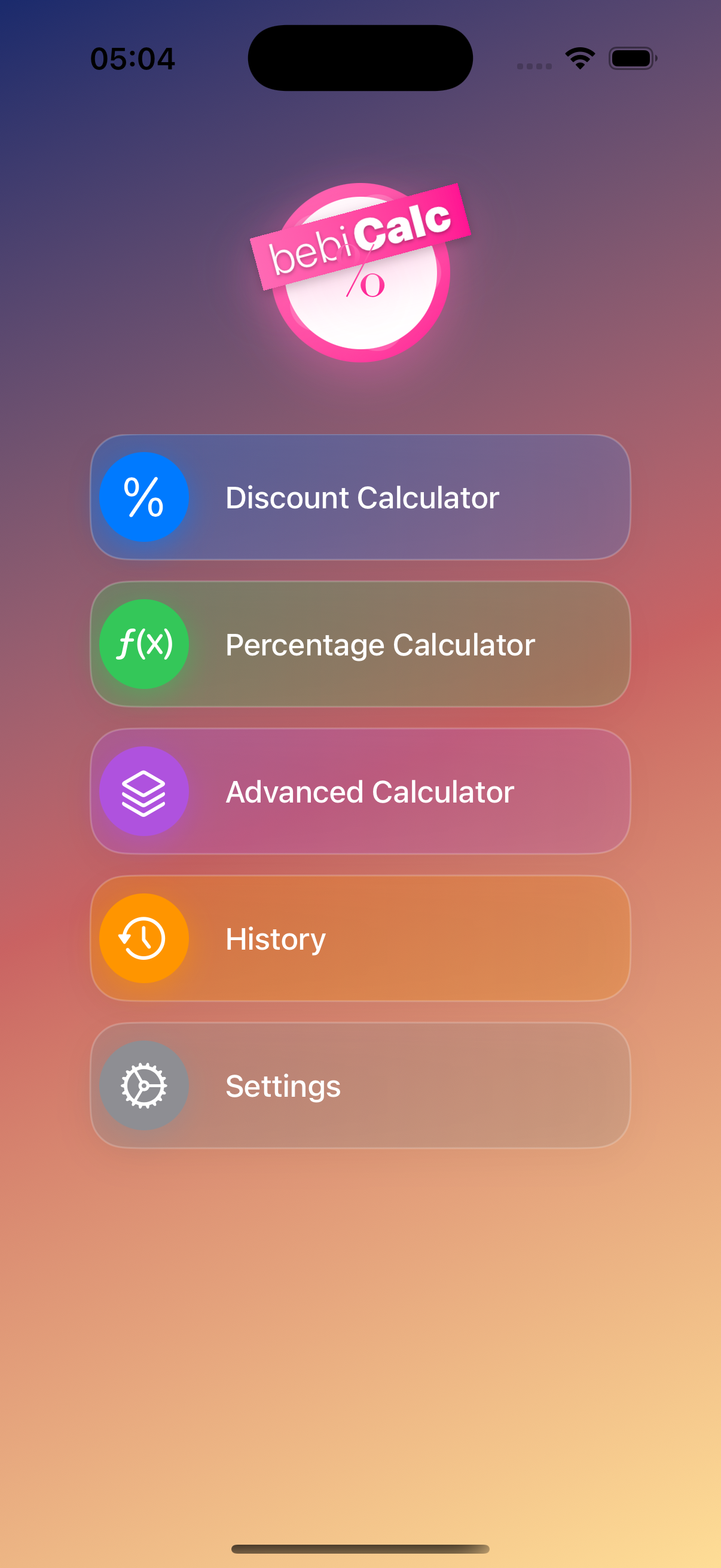This screenshot has height=1568, width=721.
Task: Click the purple layers icon for Advanced Calculator
Action: tap(144, 791)
